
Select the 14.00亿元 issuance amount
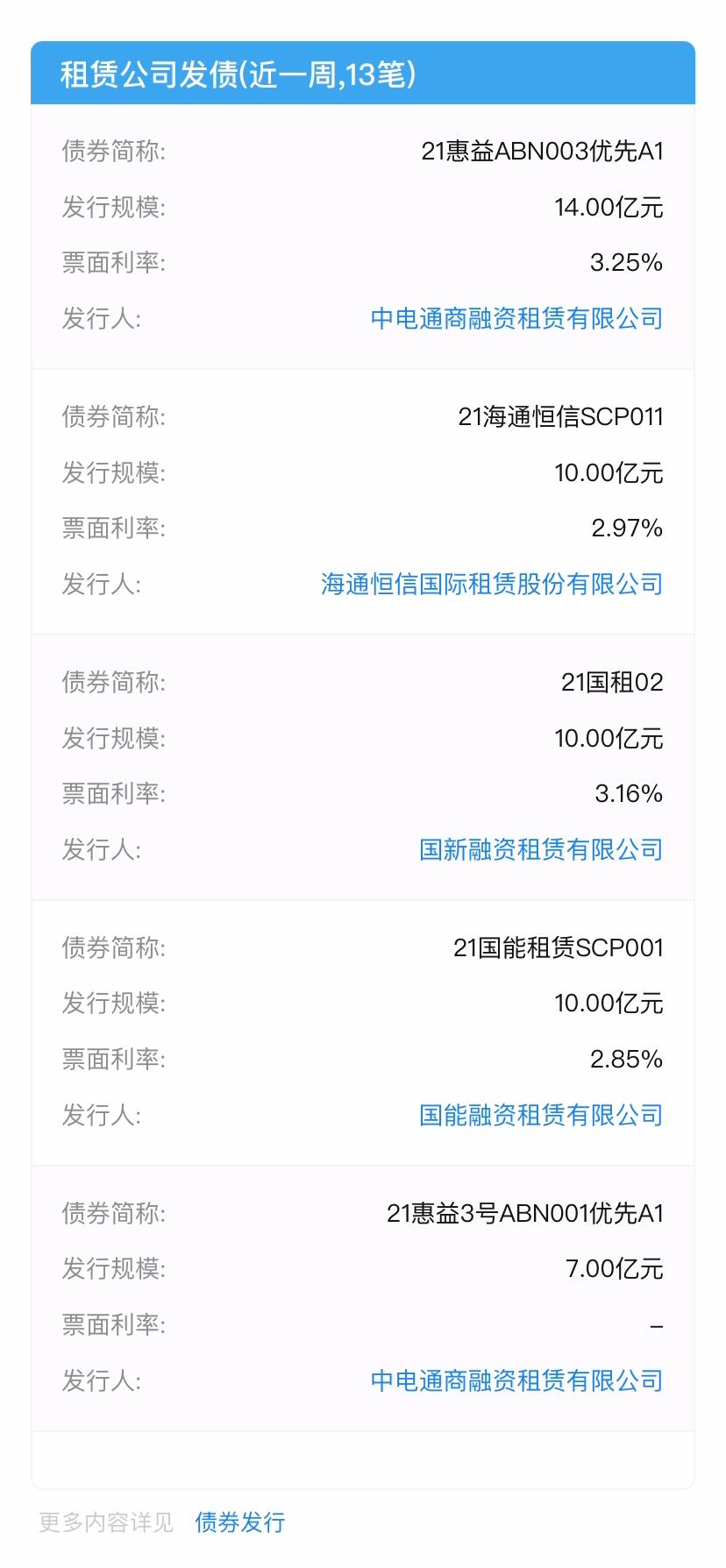pyautogui.click(x=614, y=207)
